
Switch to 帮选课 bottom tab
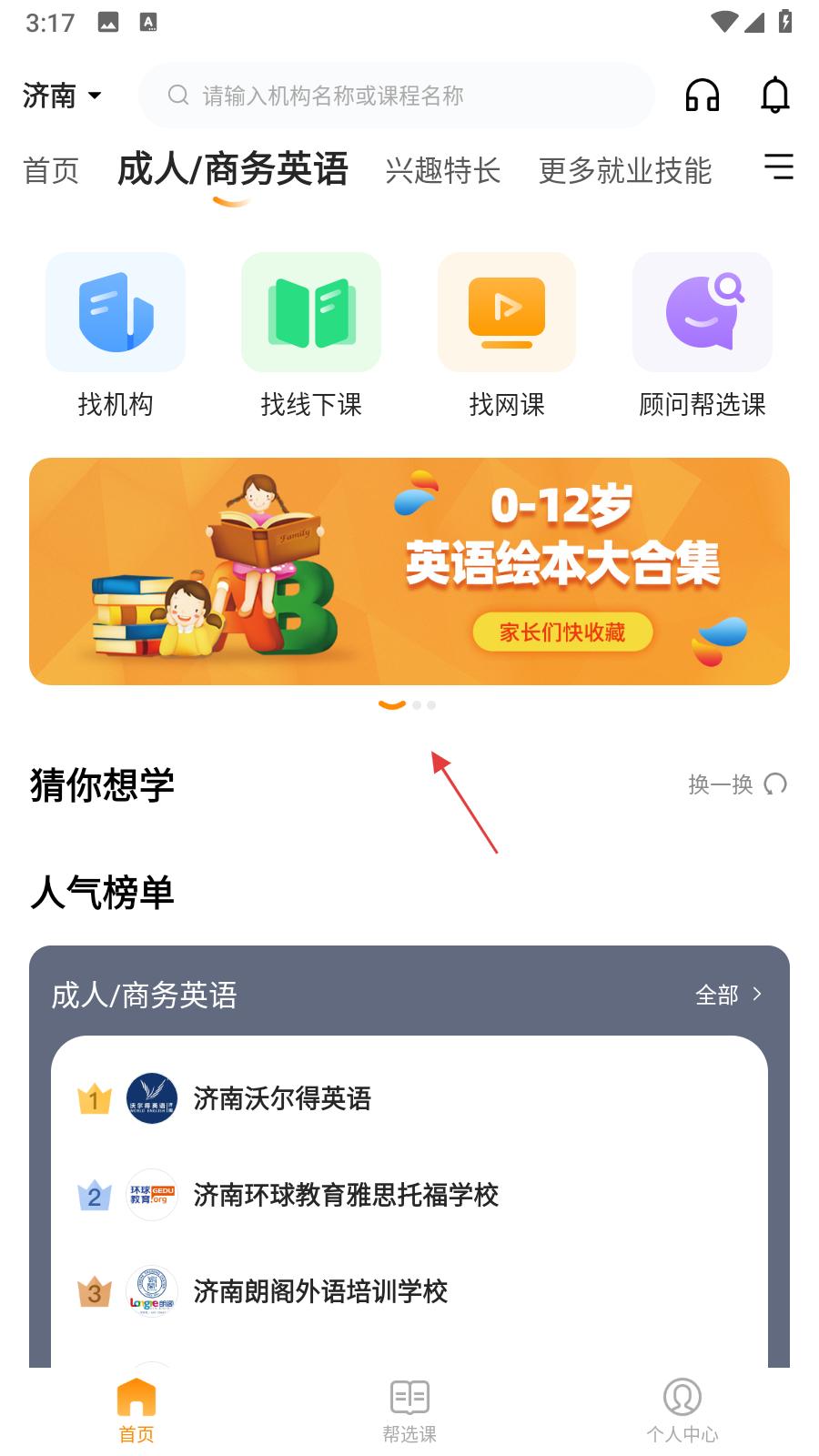pyautogui.click(x=409, y=1410)
